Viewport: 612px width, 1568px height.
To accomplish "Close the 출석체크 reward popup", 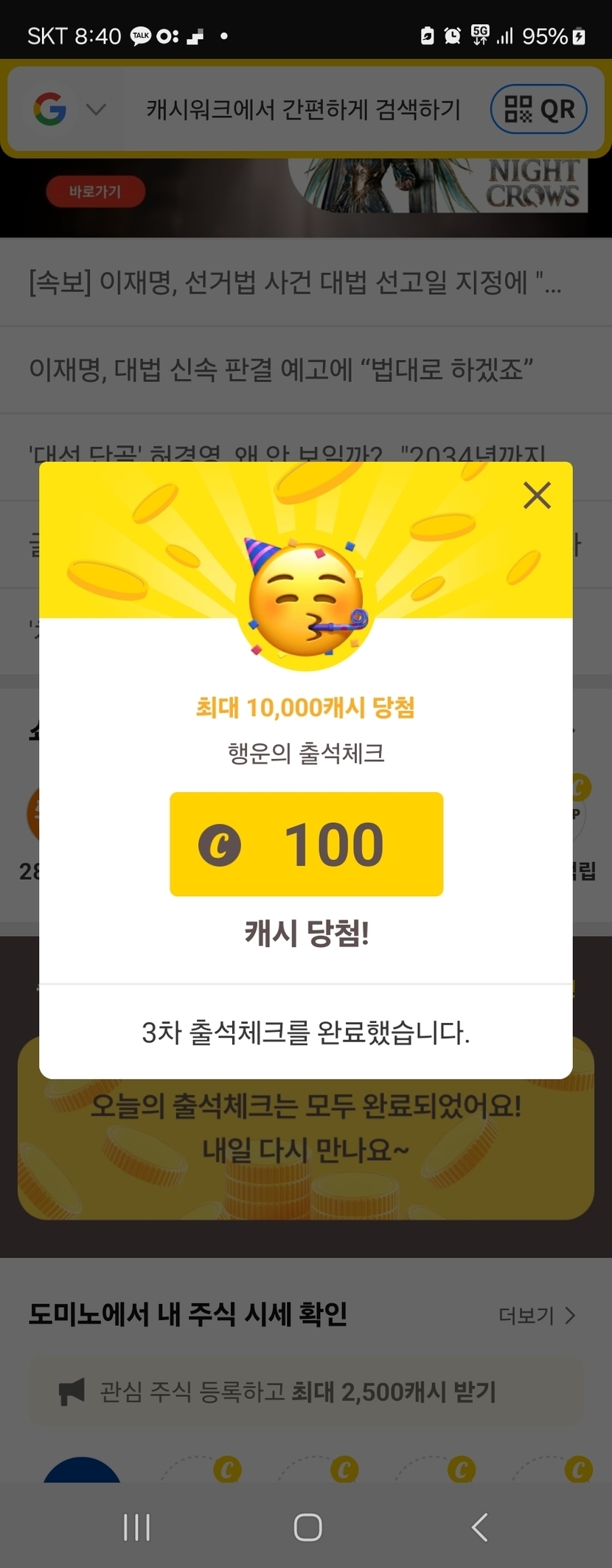I will (537, 496).
